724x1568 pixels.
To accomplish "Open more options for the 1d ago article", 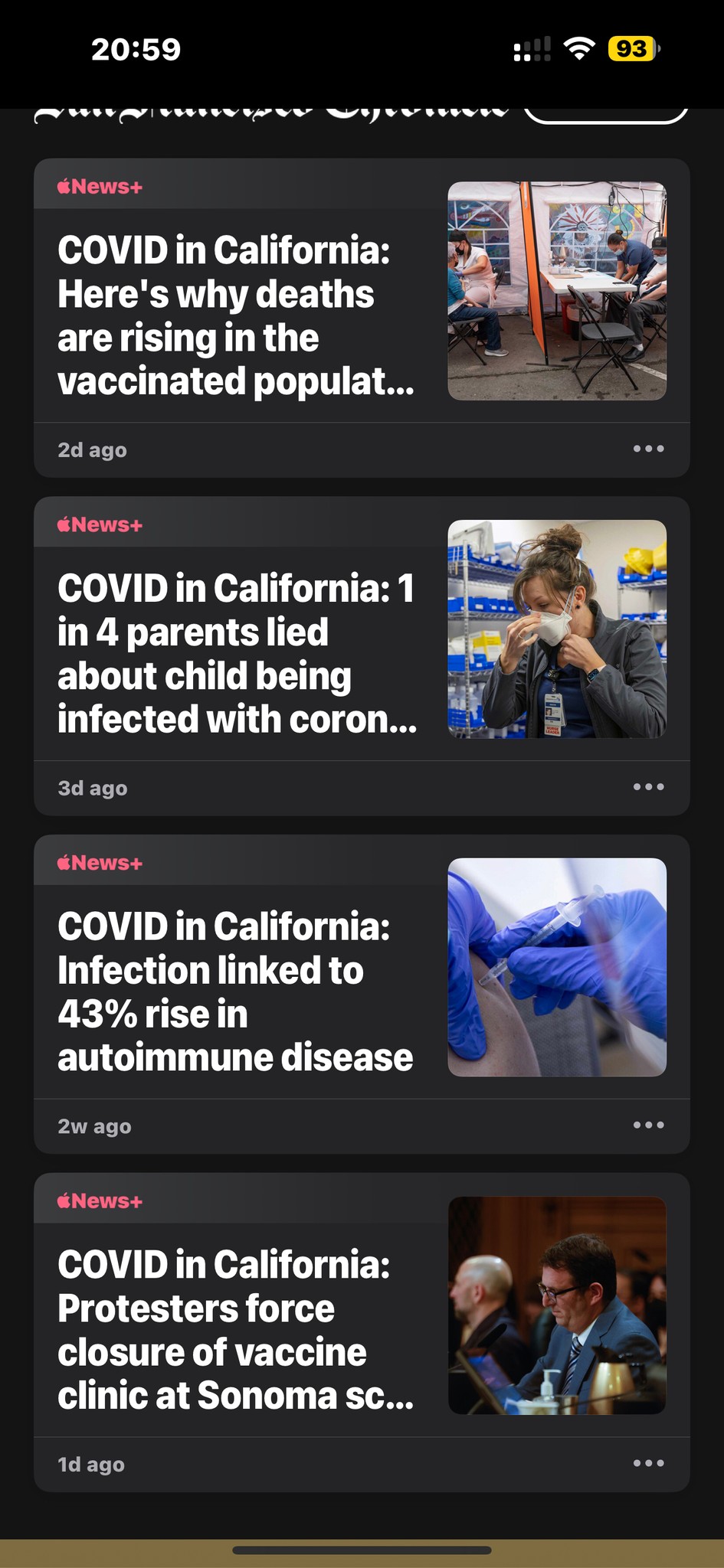I will coord(648,1463).
